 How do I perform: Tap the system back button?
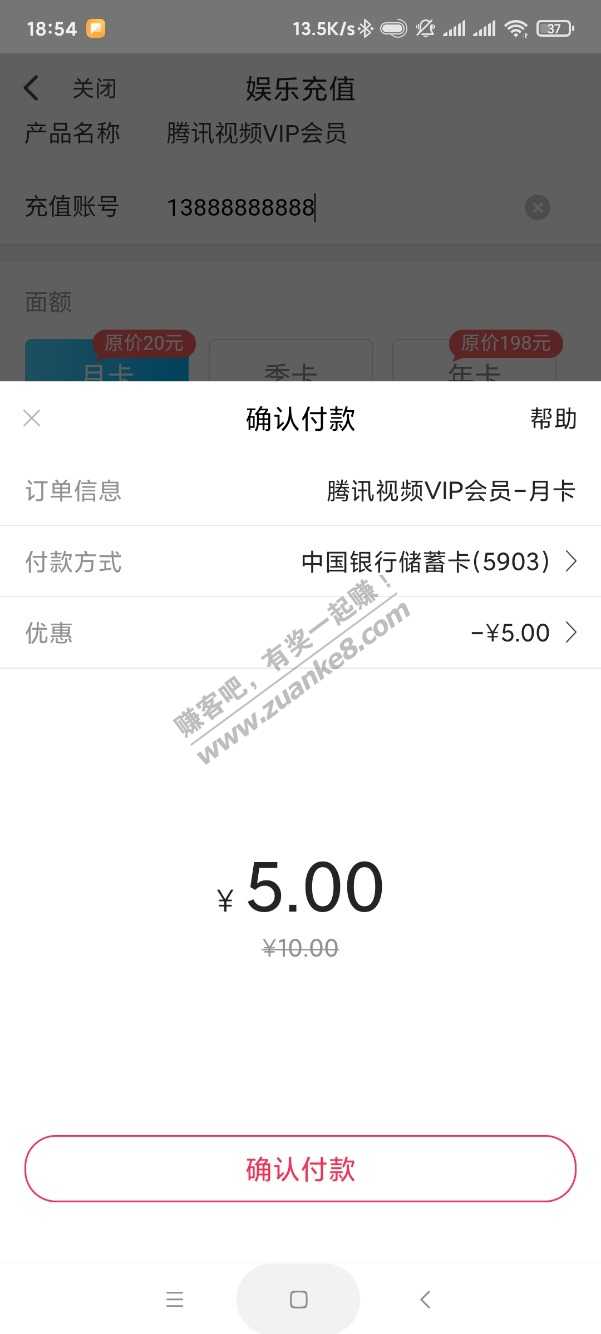point(425,1299)
